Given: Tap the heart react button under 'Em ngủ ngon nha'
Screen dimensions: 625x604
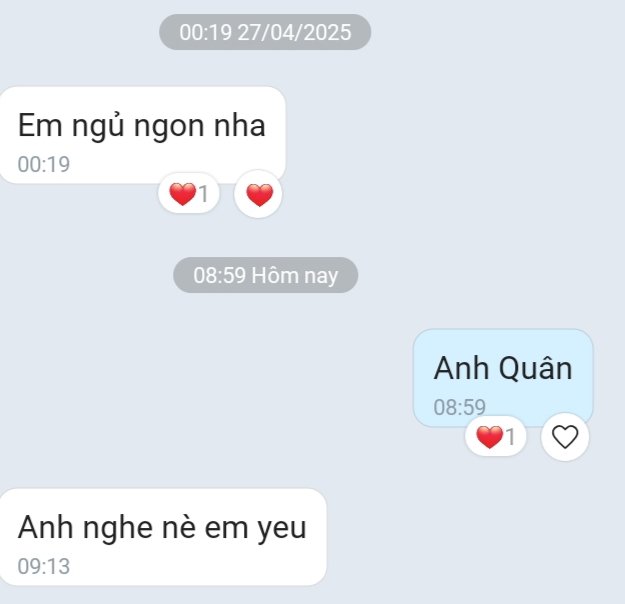Looking at the screenshot, I should pos(259,195).
